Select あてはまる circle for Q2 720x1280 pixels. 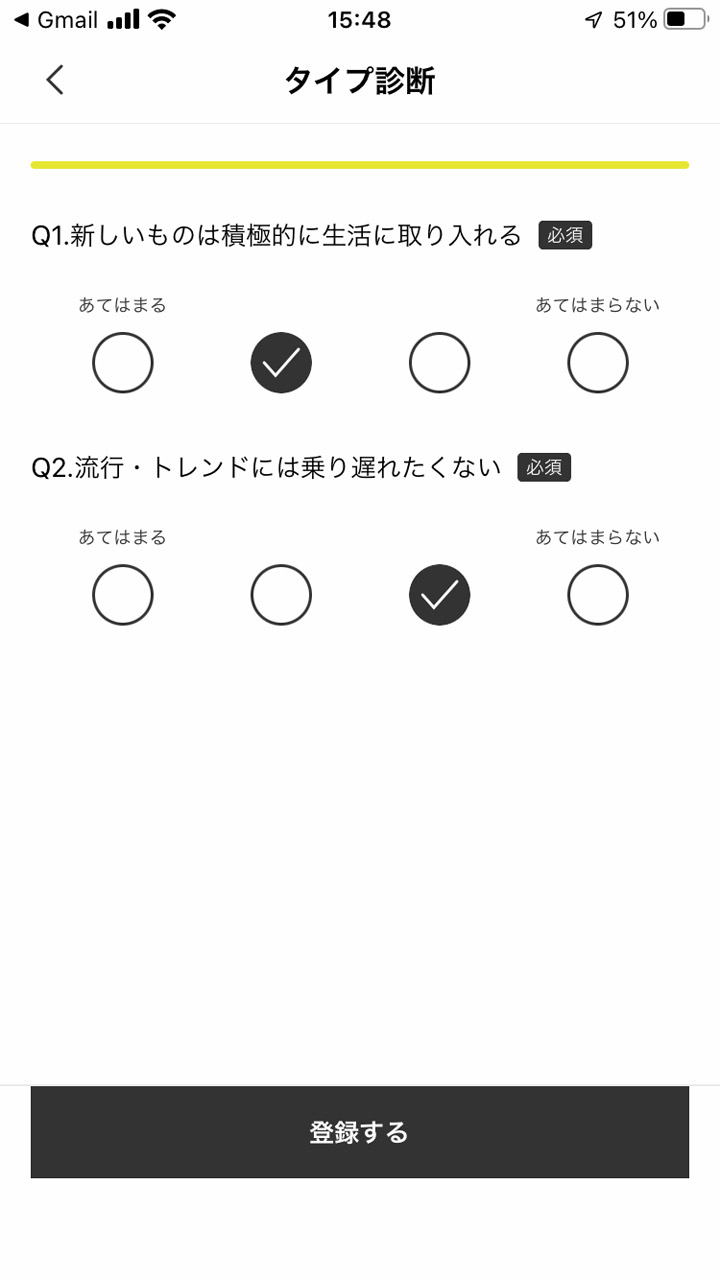pyautogui.click(x=122, y=594)
